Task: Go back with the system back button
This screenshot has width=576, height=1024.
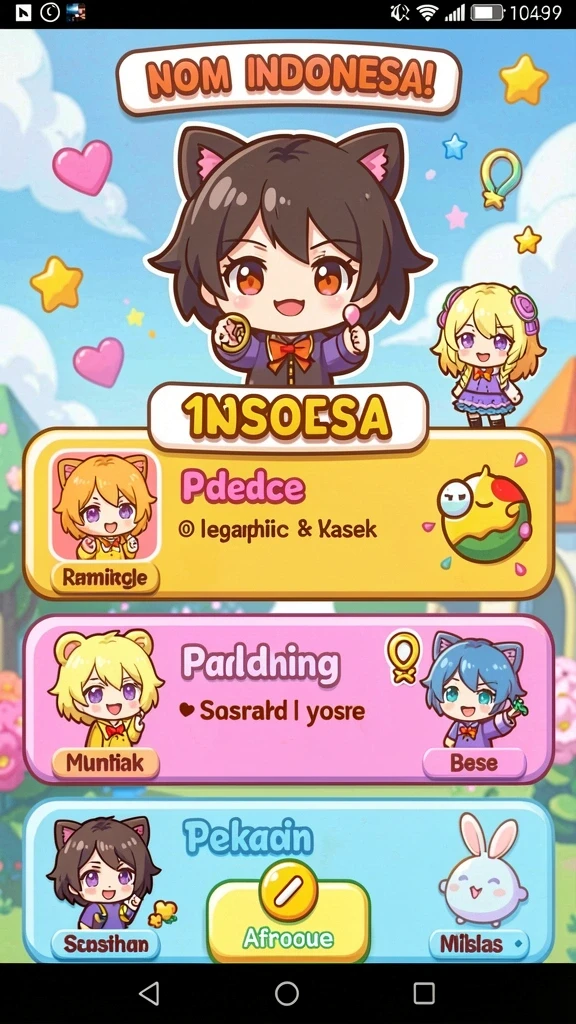Action: (150, 993)
